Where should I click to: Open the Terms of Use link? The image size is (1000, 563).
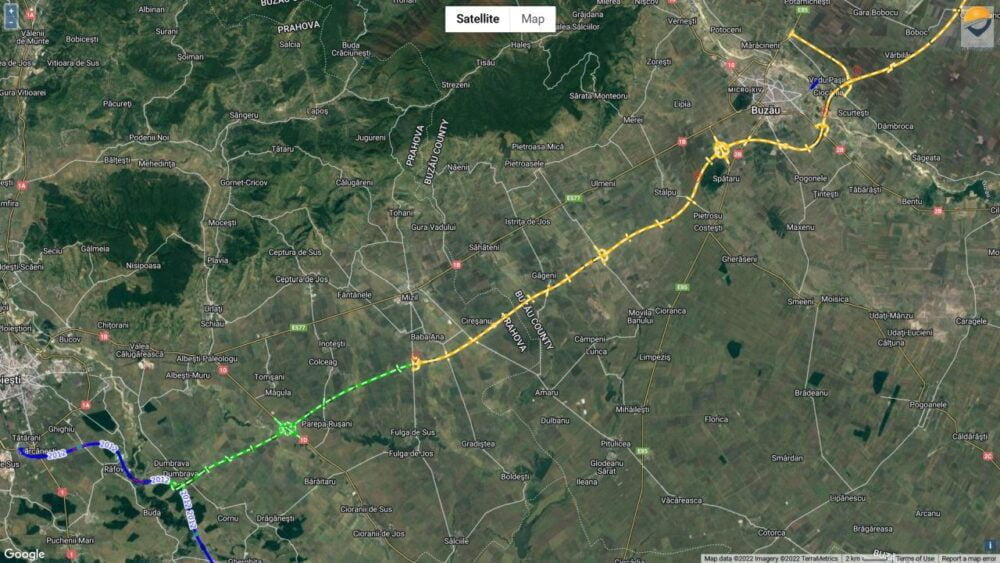915,558
